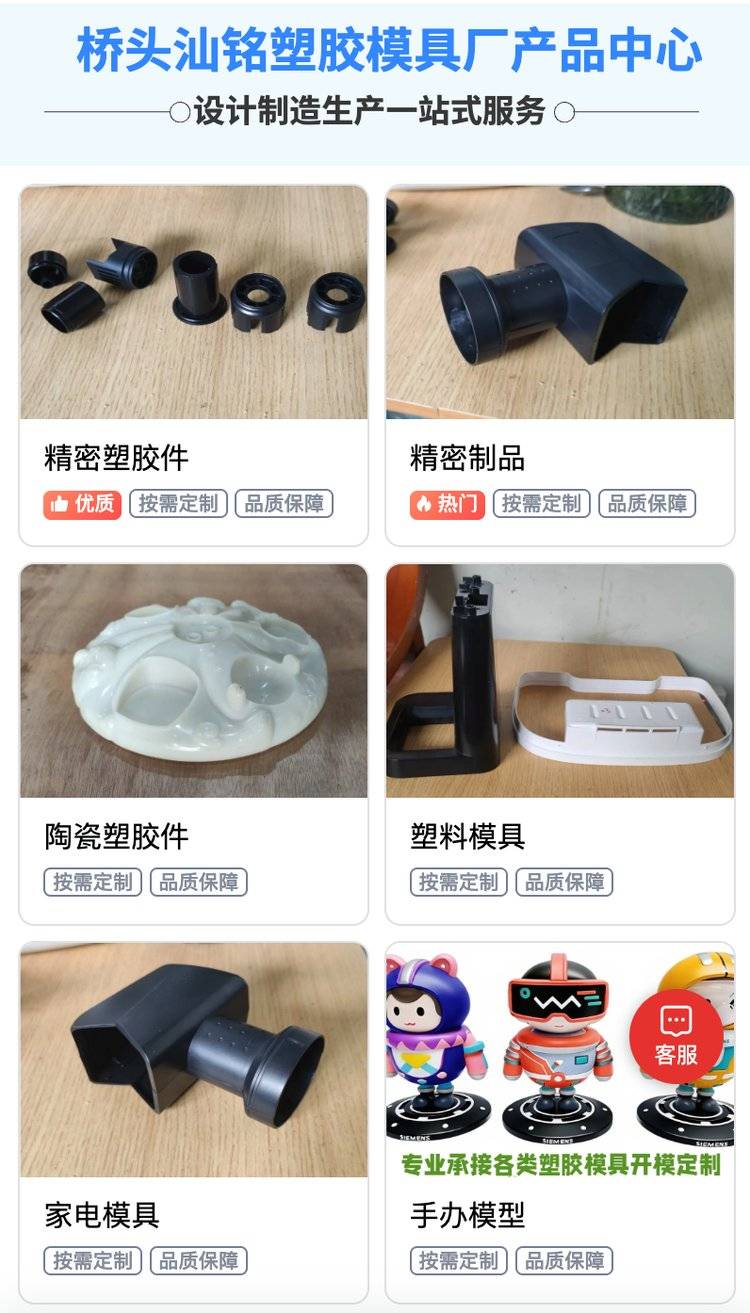Select the 塑料模具 product card

[559, 743]
